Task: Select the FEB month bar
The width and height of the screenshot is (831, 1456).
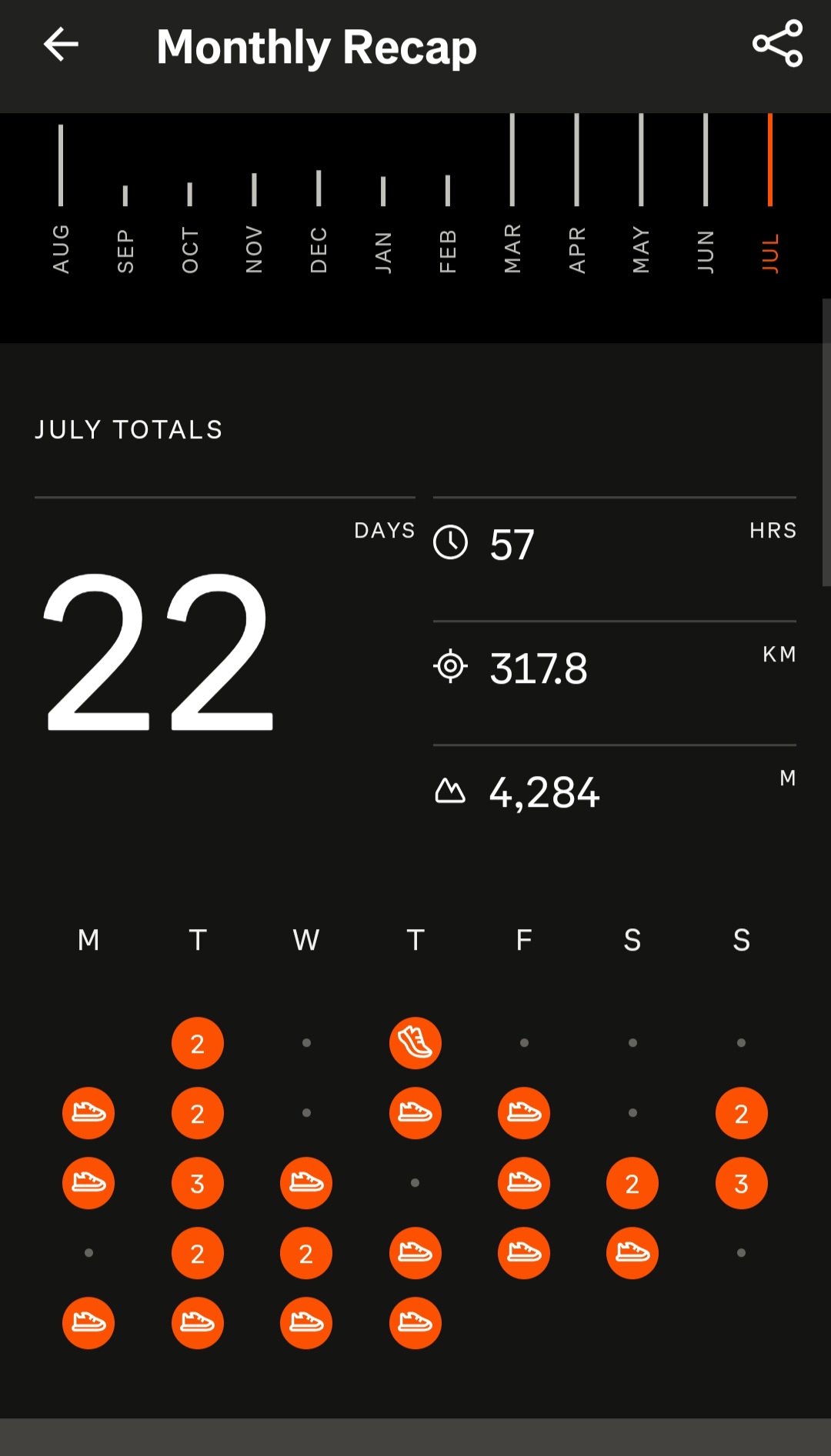Action: point(448,224)
